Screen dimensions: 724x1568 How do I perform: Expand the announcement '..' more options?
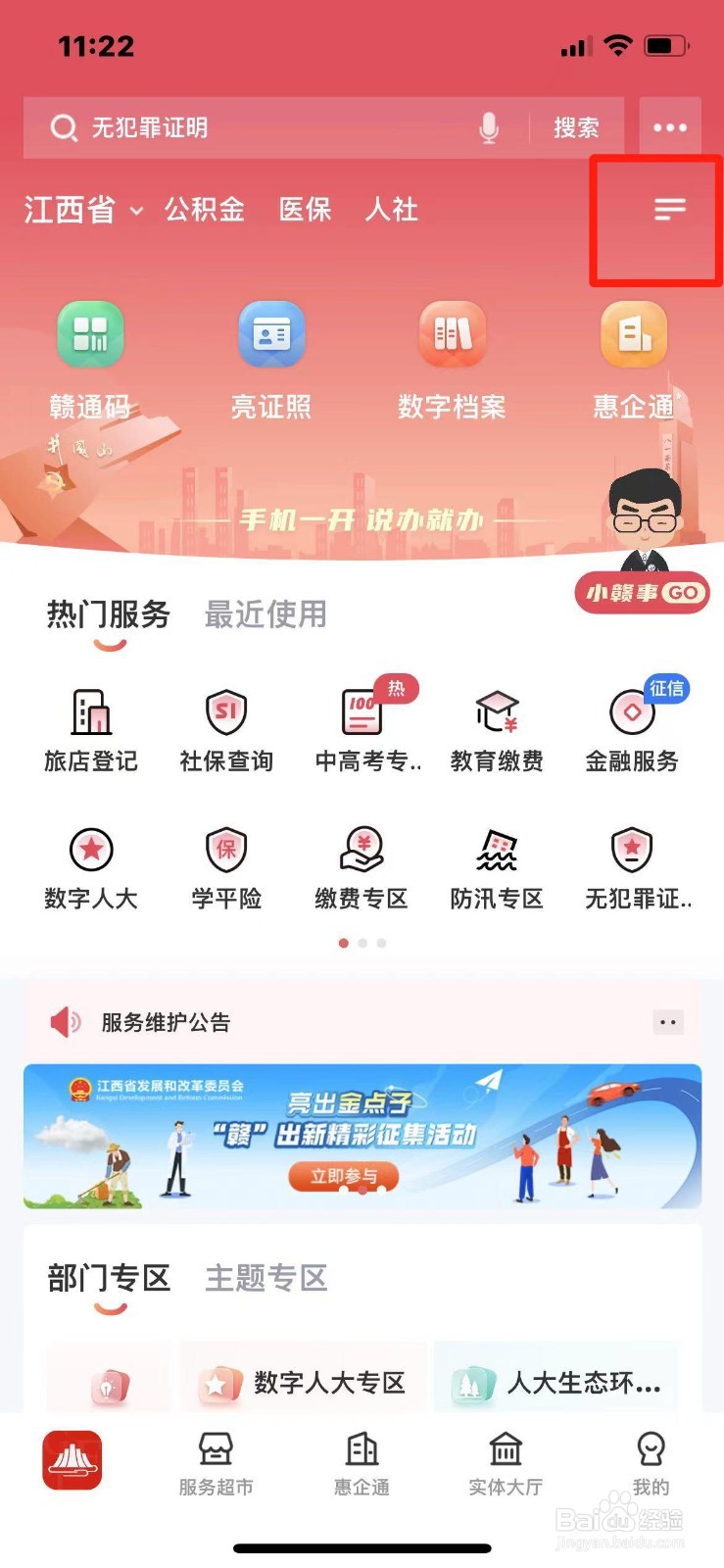click(667, 1021)
